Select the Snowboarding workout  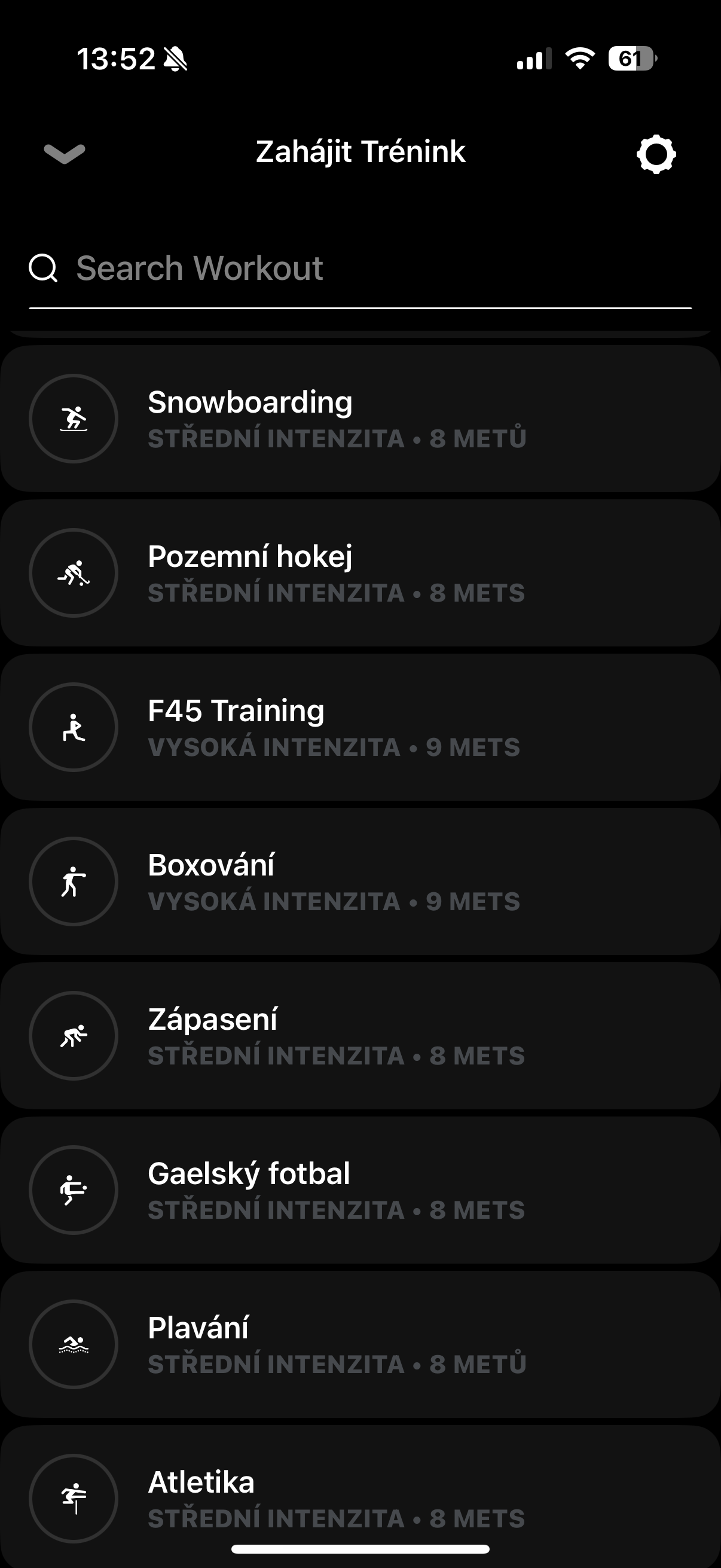(x=360, y=419)
